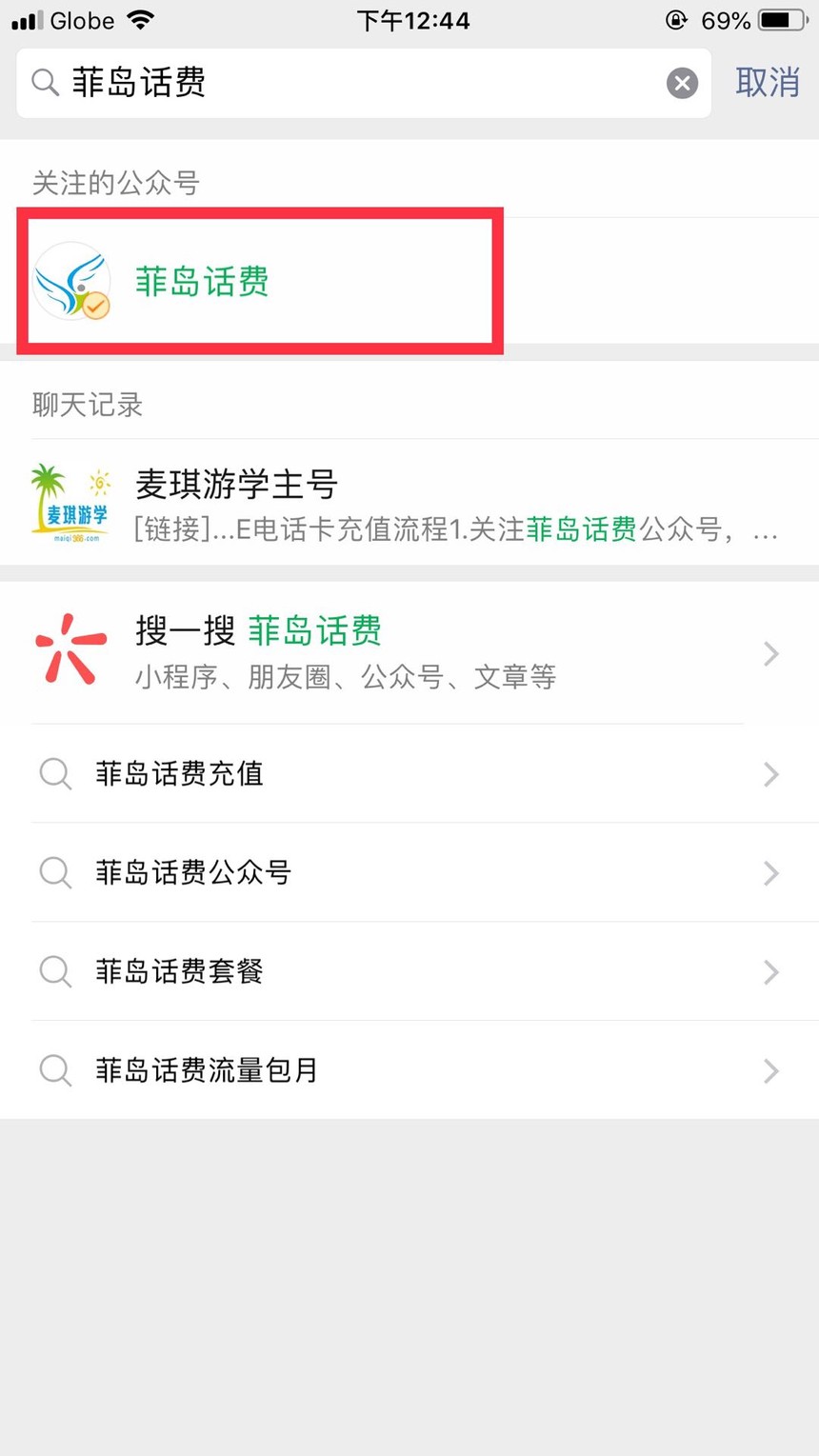Open 搜一搜 for 菲岛话费
The height and width of the screenshot is (1456, 819).
[x=409, y=652]
